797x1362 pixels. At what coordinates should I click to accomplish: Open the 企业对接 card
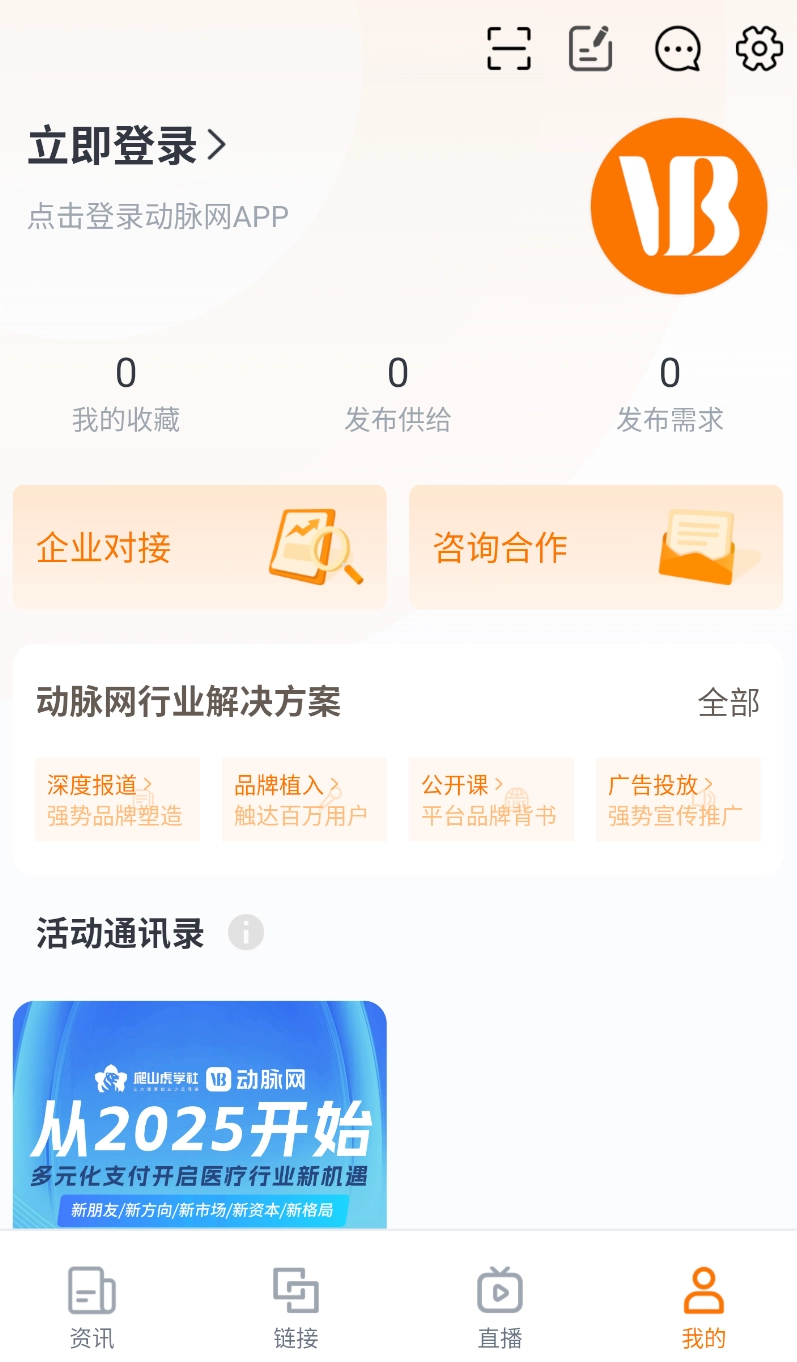click(x=199, y=547)
